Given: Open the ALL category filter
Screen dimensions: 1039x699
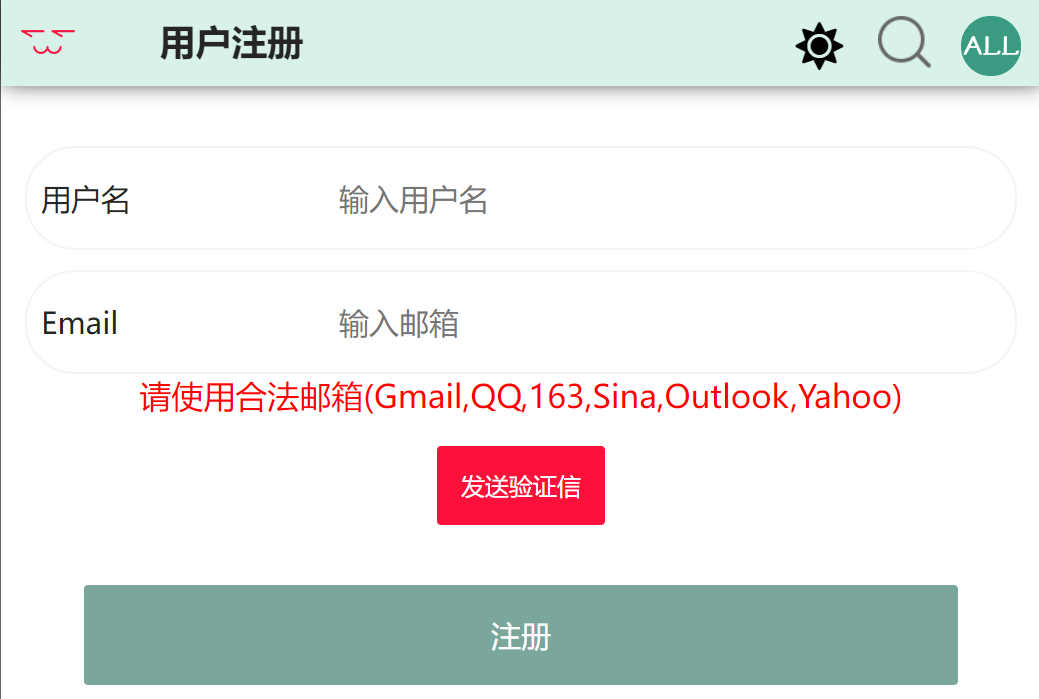Looking at the screenshot, I should click(990, 46).
